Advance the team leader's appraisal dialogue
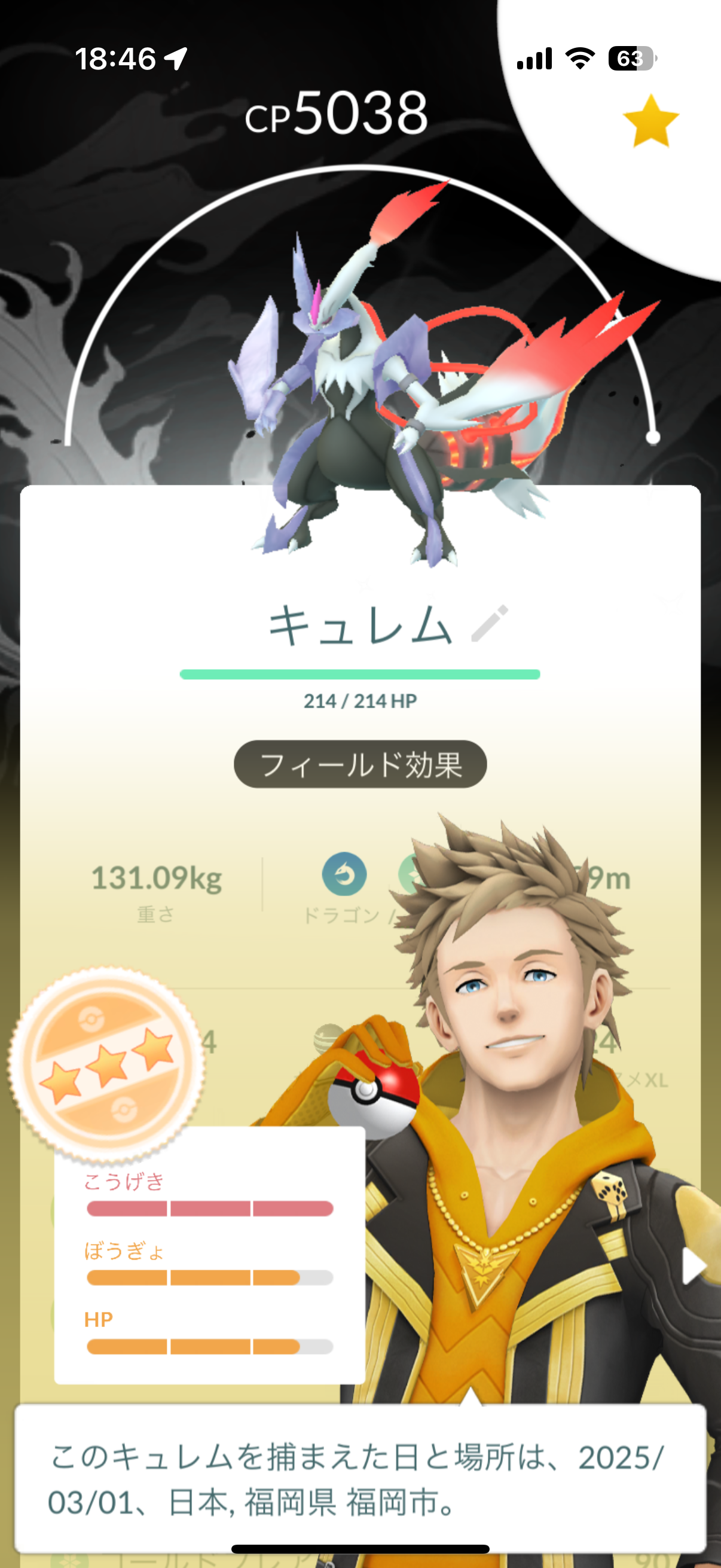 (360, 1479)
